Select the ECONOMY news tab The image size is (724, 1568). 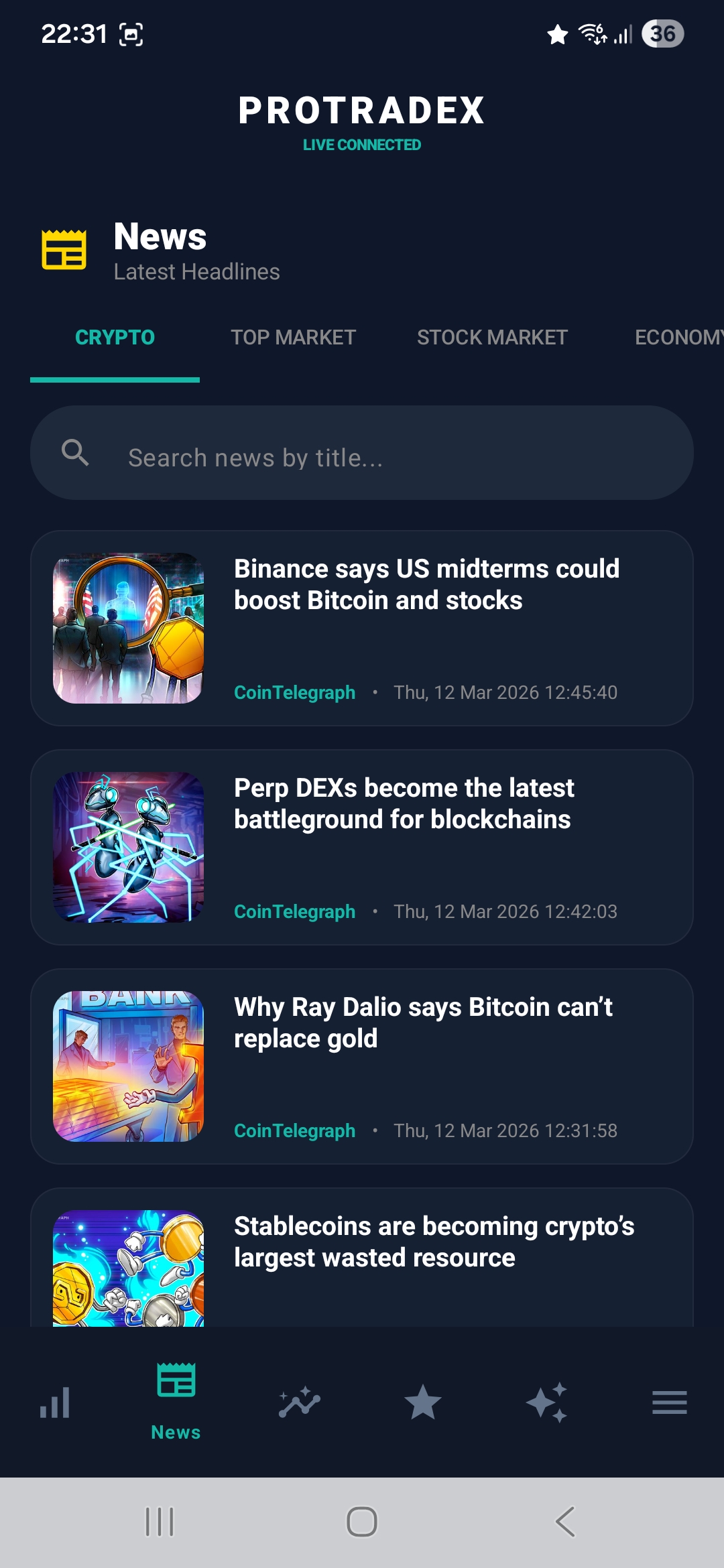click(x=680, y=337)
